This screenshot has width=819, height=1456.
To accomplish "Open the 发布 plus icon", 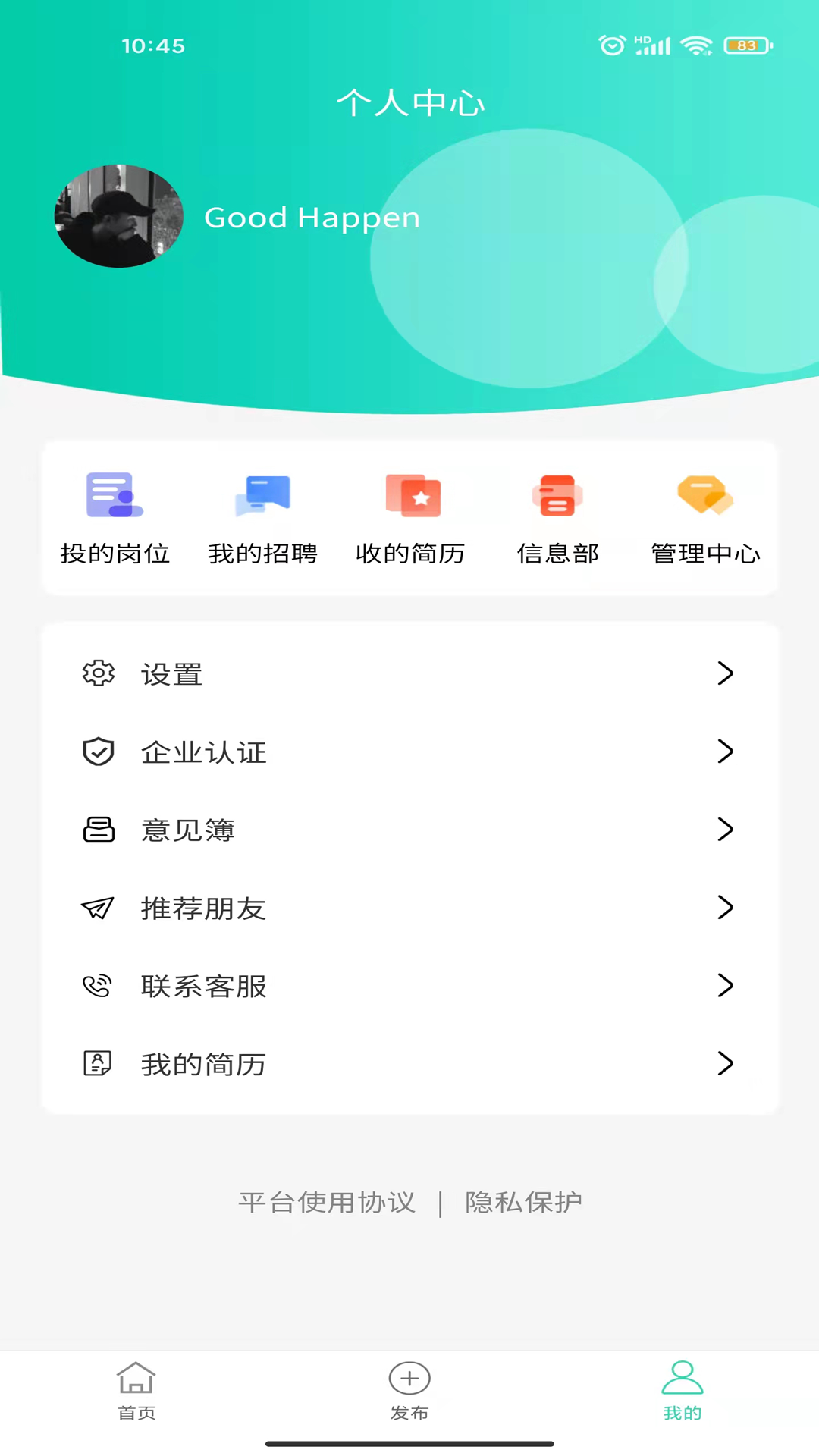I will point(409,1378).
